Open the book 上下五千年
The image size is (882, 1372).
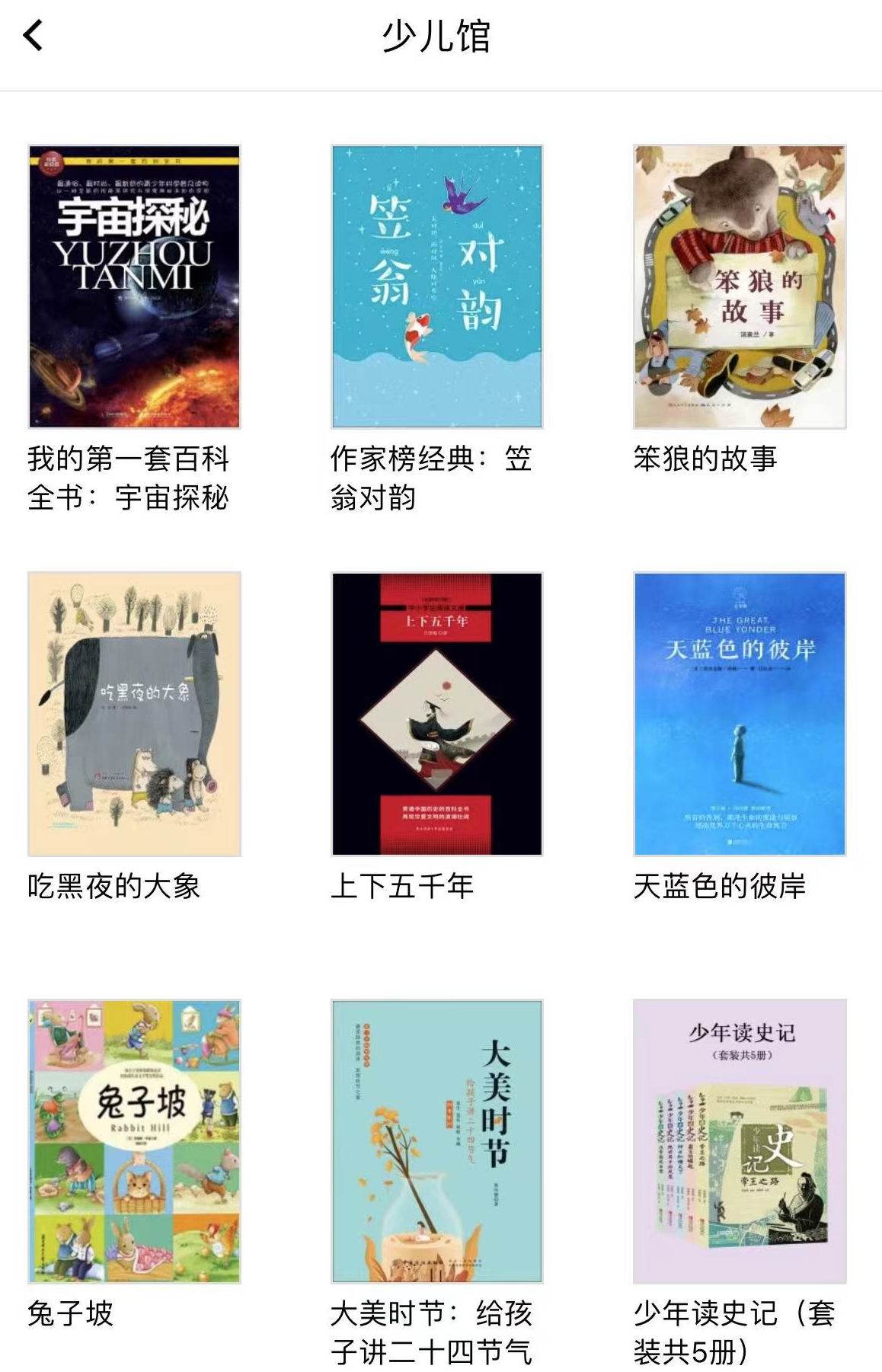click(x=436, y=714)
